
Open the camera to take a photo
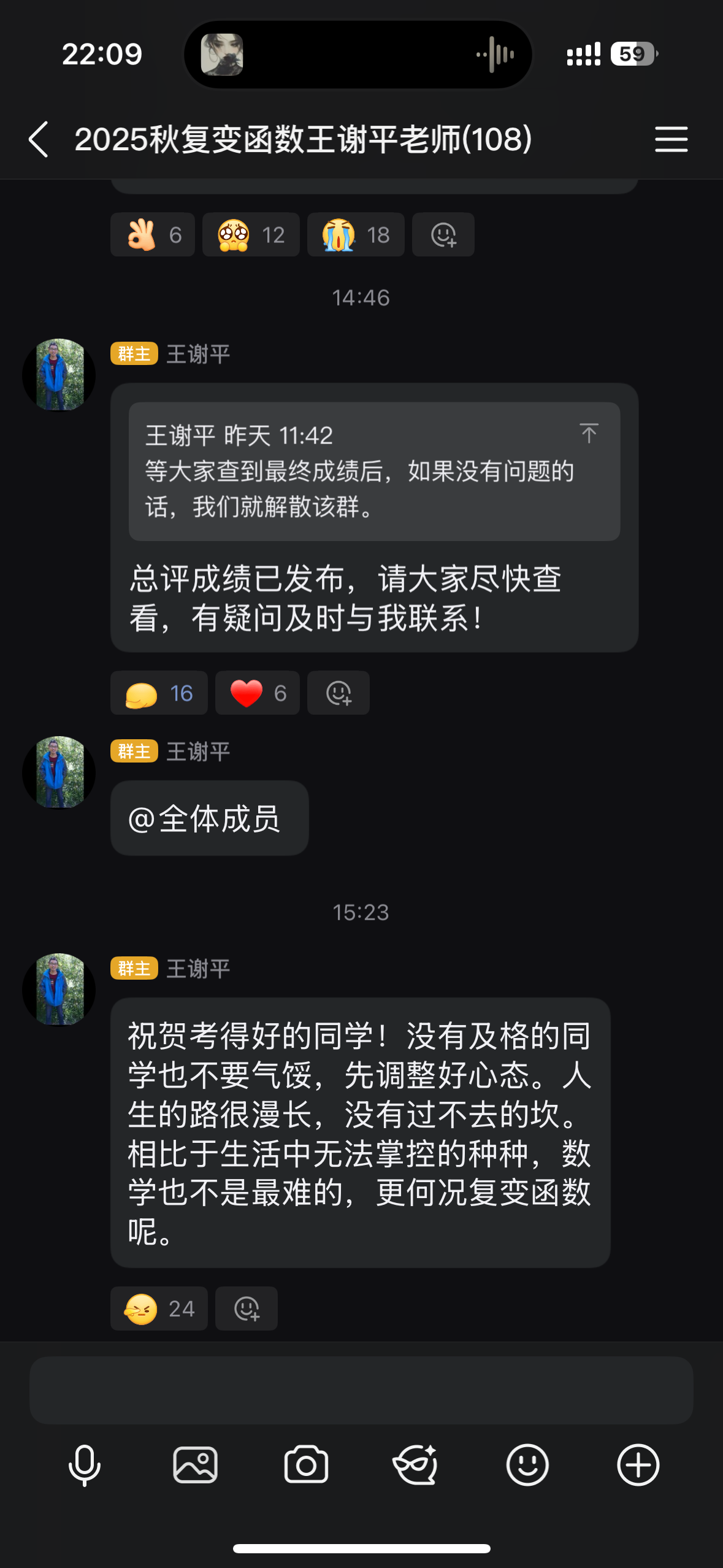click(306, 1465)
